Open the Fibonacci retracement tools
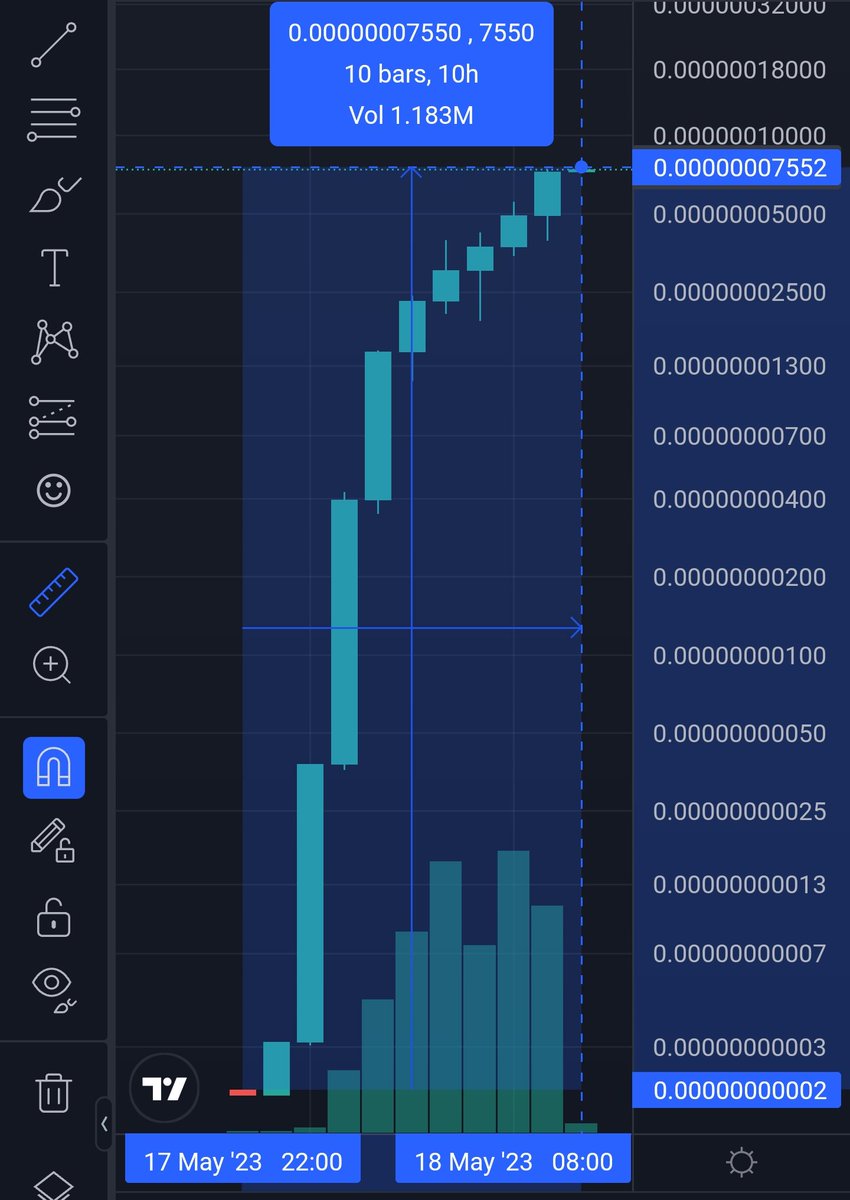 (53, 119)
